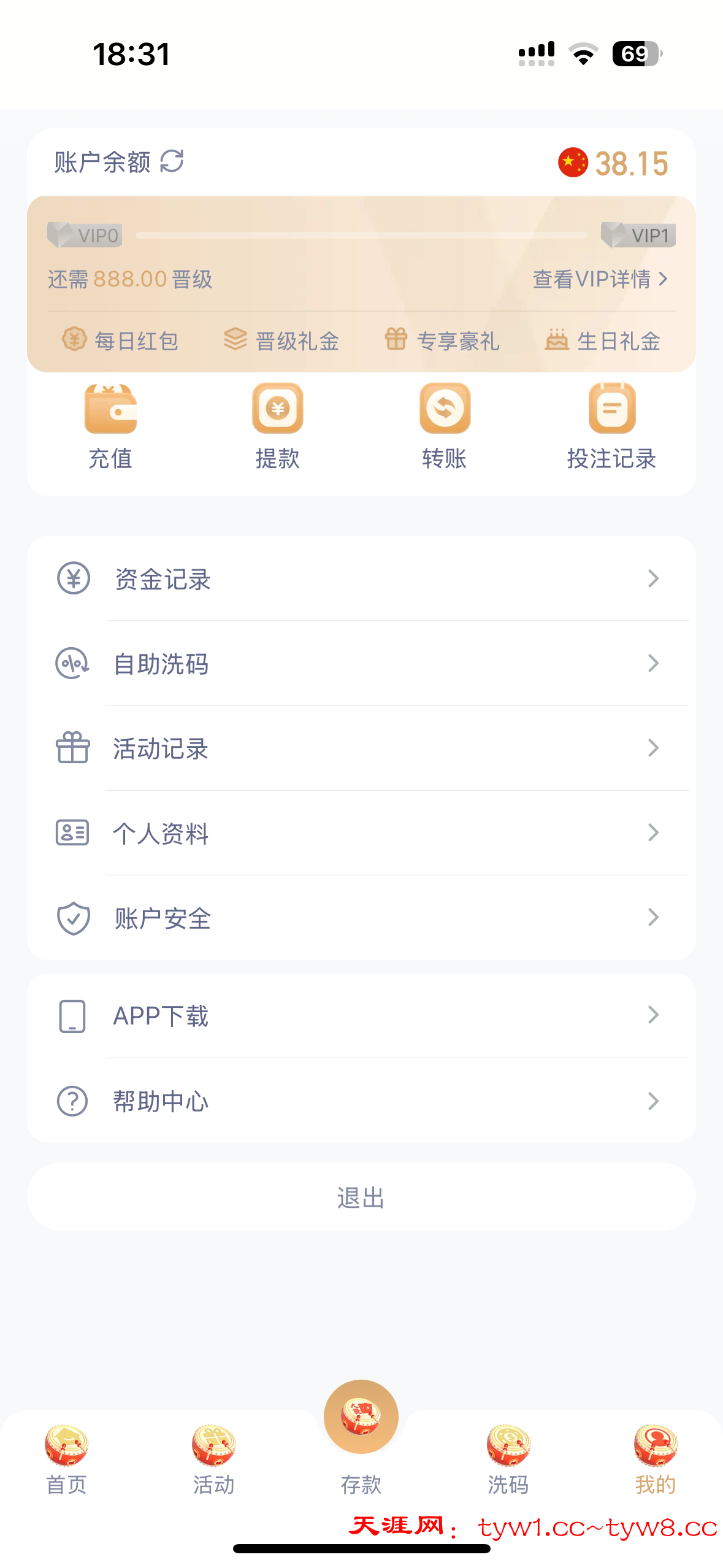Switch to the 洗码 tab
The height and width of the screenshot is (1568, 723).
coord(508,1460)
